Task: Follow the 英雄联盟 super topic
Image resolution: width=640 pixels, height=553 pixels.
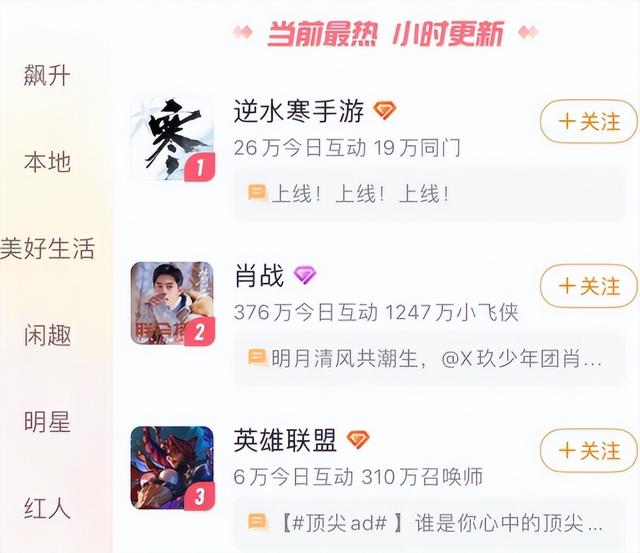Action: click(588, 450)
